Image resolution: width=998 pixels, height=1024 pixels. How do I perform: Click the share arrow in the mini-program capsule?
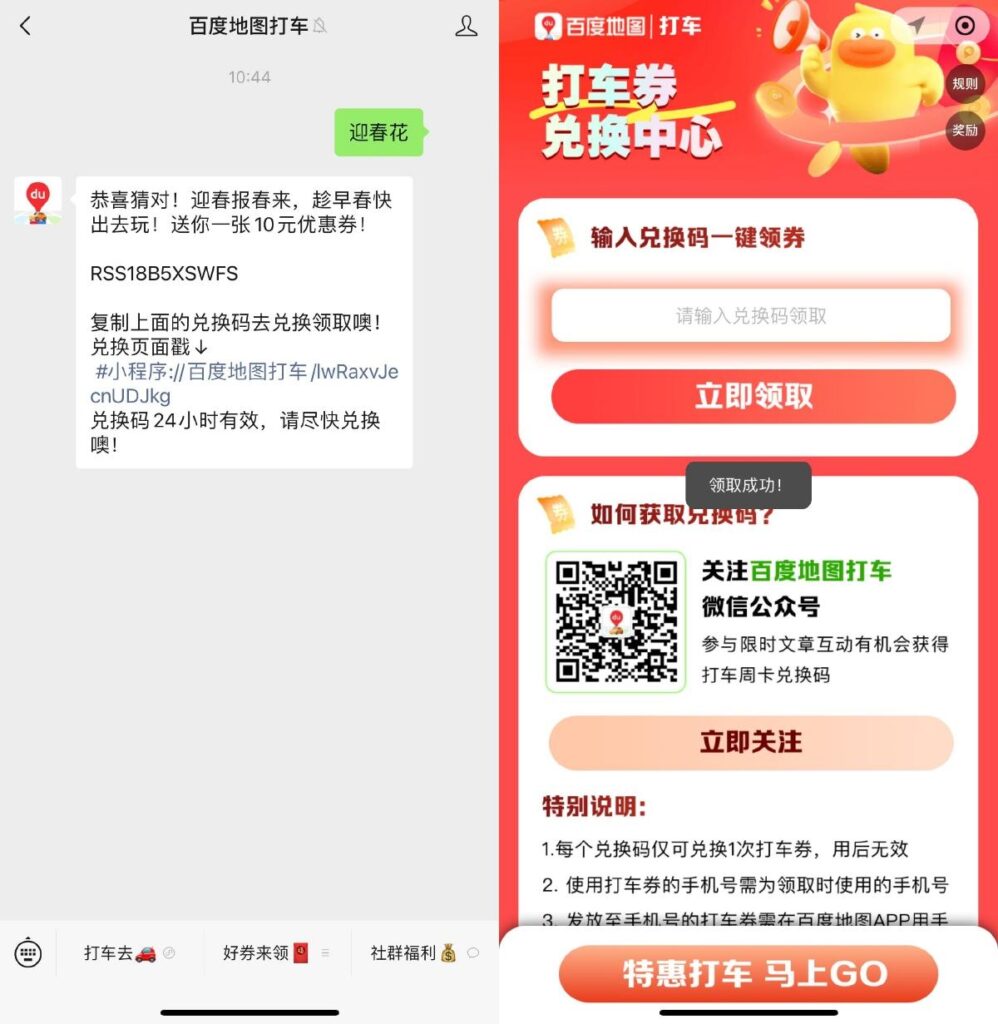[x=917, y=25]
